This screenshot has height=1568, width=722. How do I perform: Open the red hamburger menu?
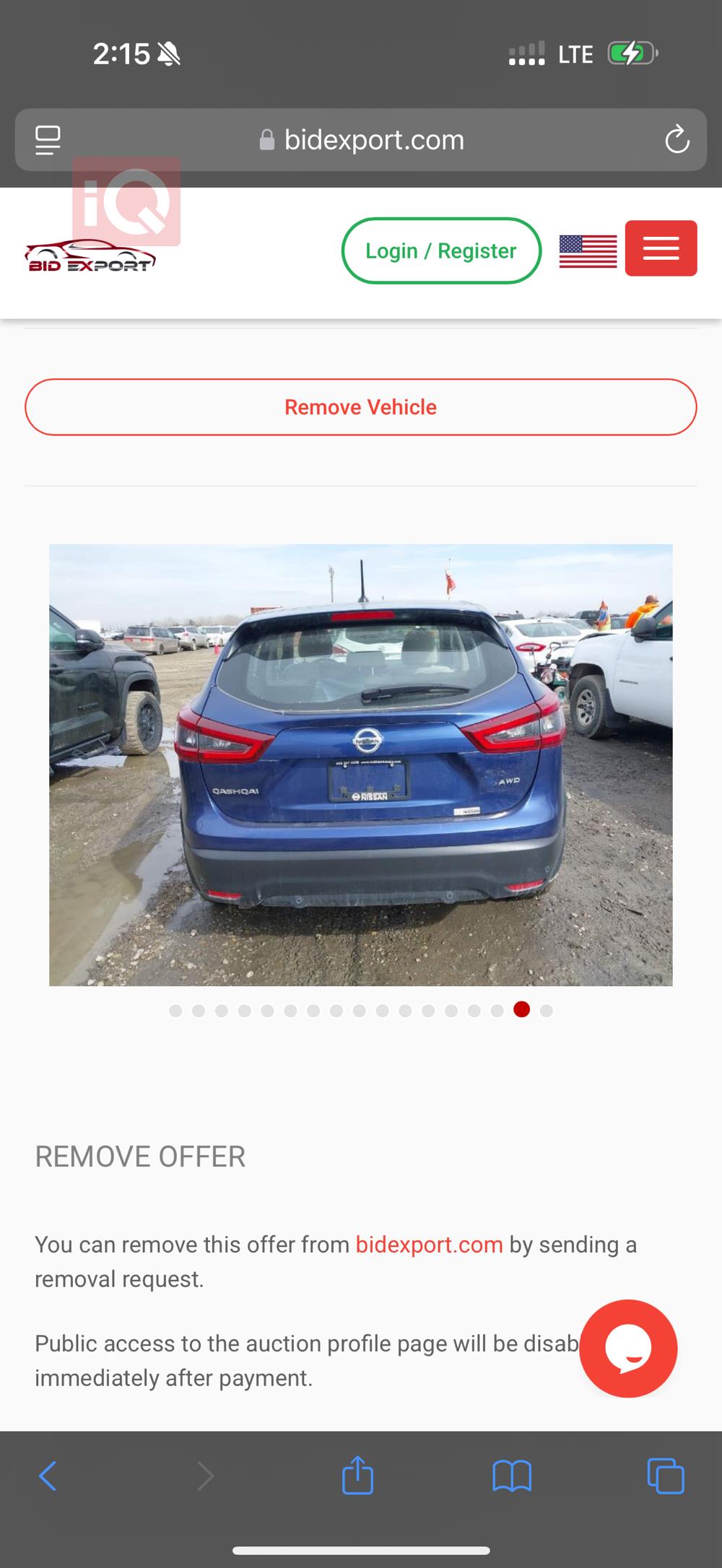[661, 248]
